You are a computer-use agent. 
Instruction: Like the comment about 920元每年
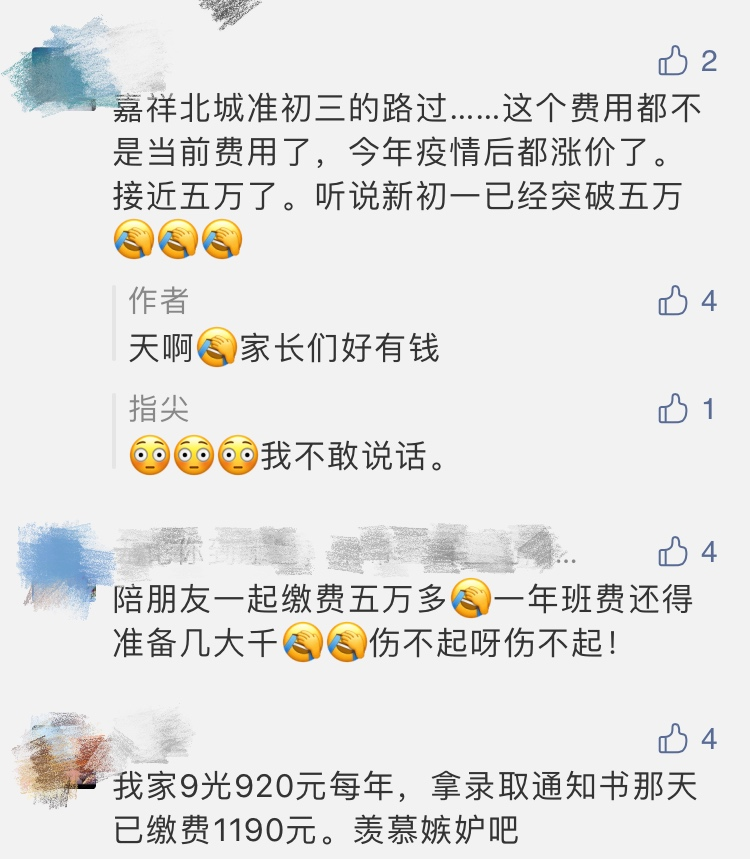(675, 739)
